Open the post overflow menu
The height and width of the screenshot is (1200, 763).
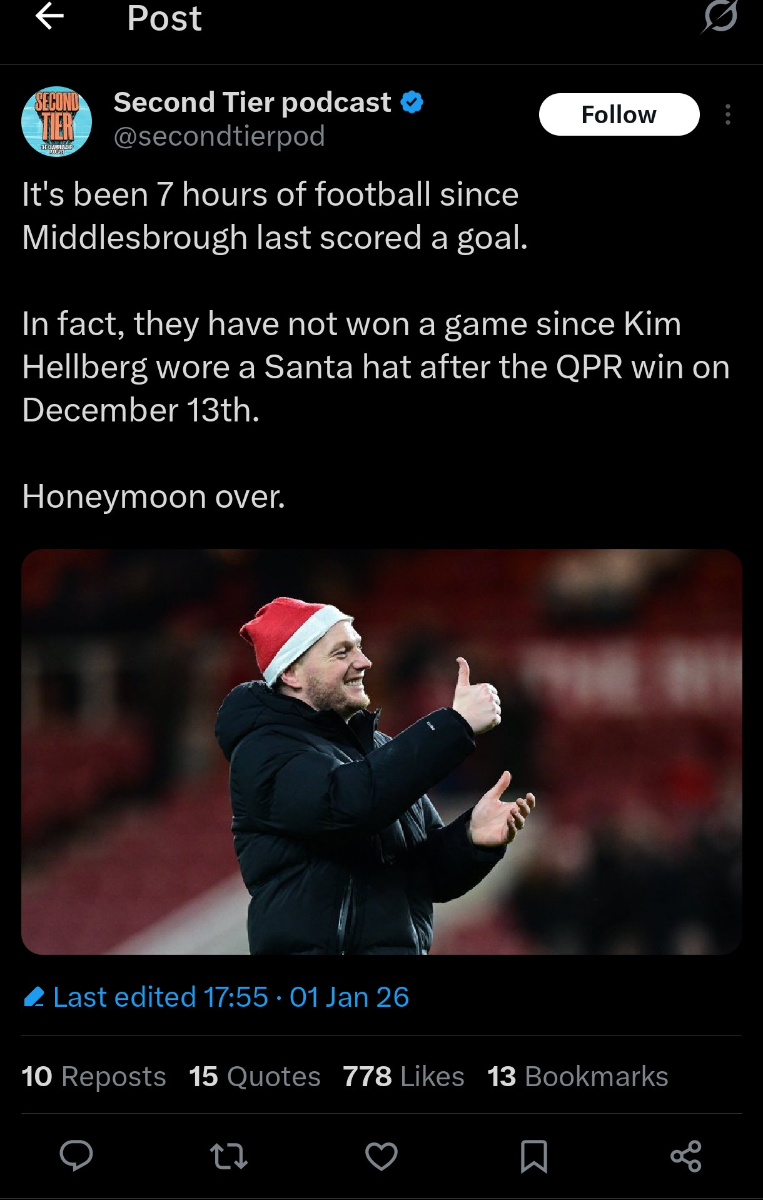point(728,115)
